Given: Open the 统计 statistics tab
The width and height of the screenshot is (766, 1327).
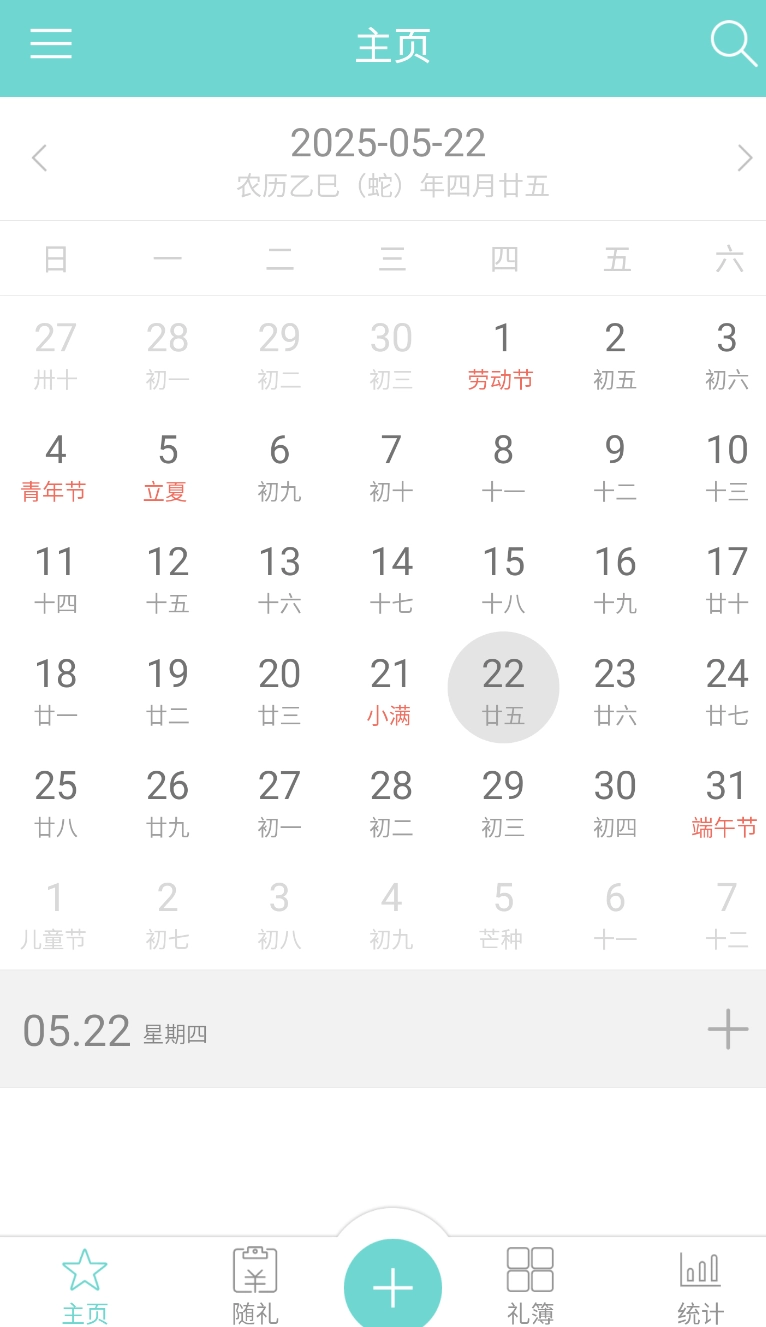Looking at the screenshot, I should click(x=699, y=1285).
